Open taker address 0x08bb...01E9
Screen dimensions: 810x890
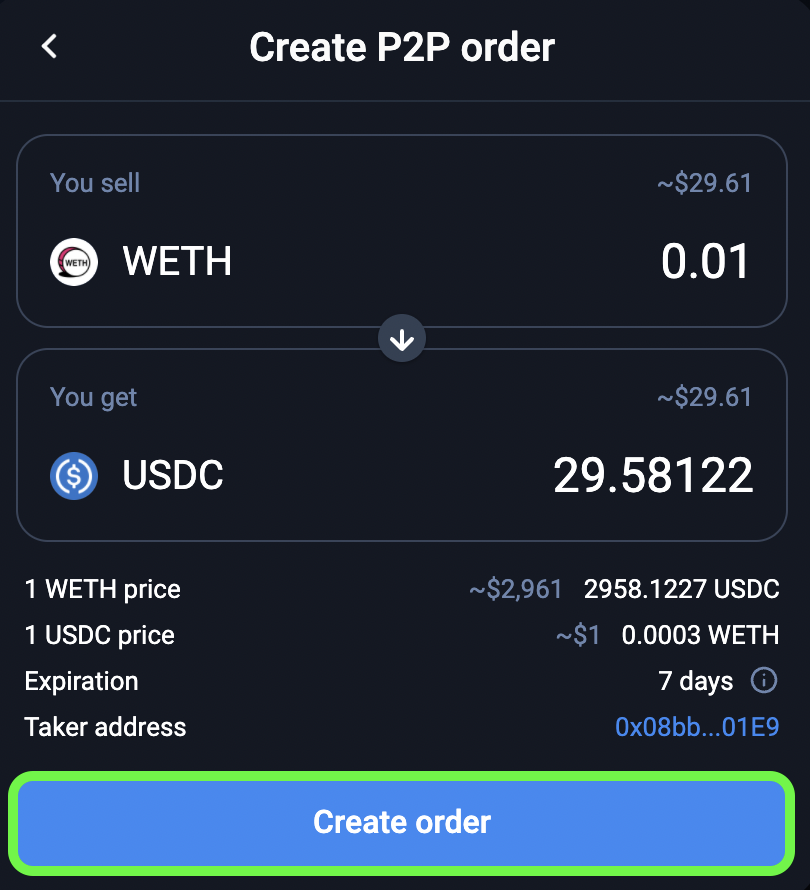coord(697,727)
